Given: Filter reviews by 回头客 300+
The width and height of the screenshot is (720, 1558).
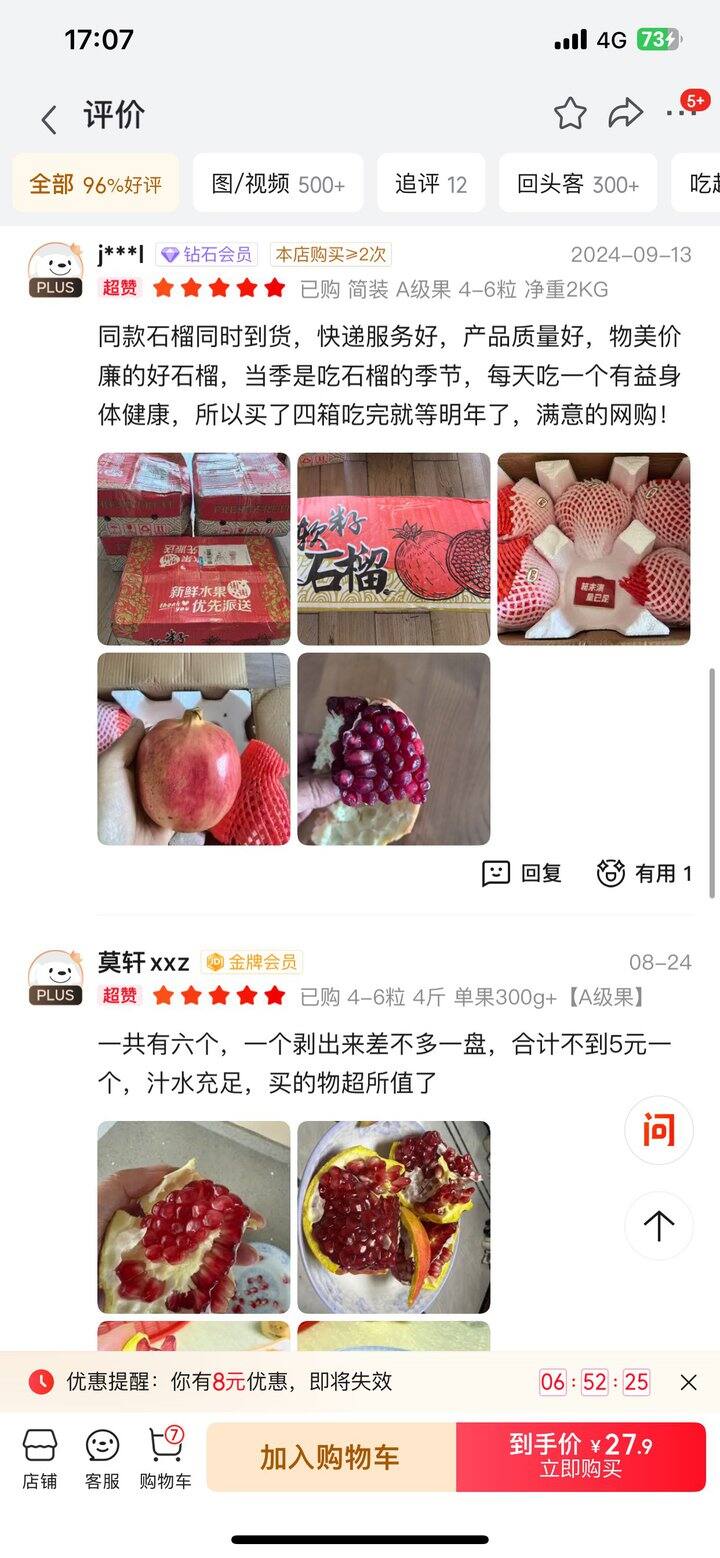Looking at the screenshot, I should click(x=578, y=183).
